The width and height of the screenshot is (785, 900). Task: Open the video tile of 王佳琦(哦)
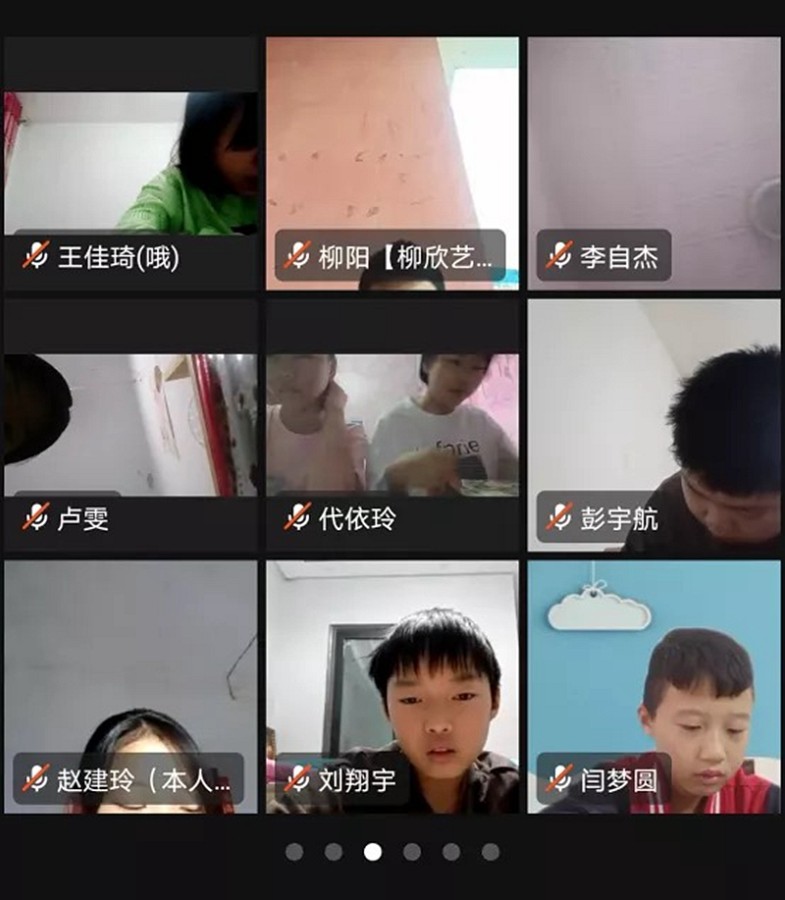pos(130,164)
